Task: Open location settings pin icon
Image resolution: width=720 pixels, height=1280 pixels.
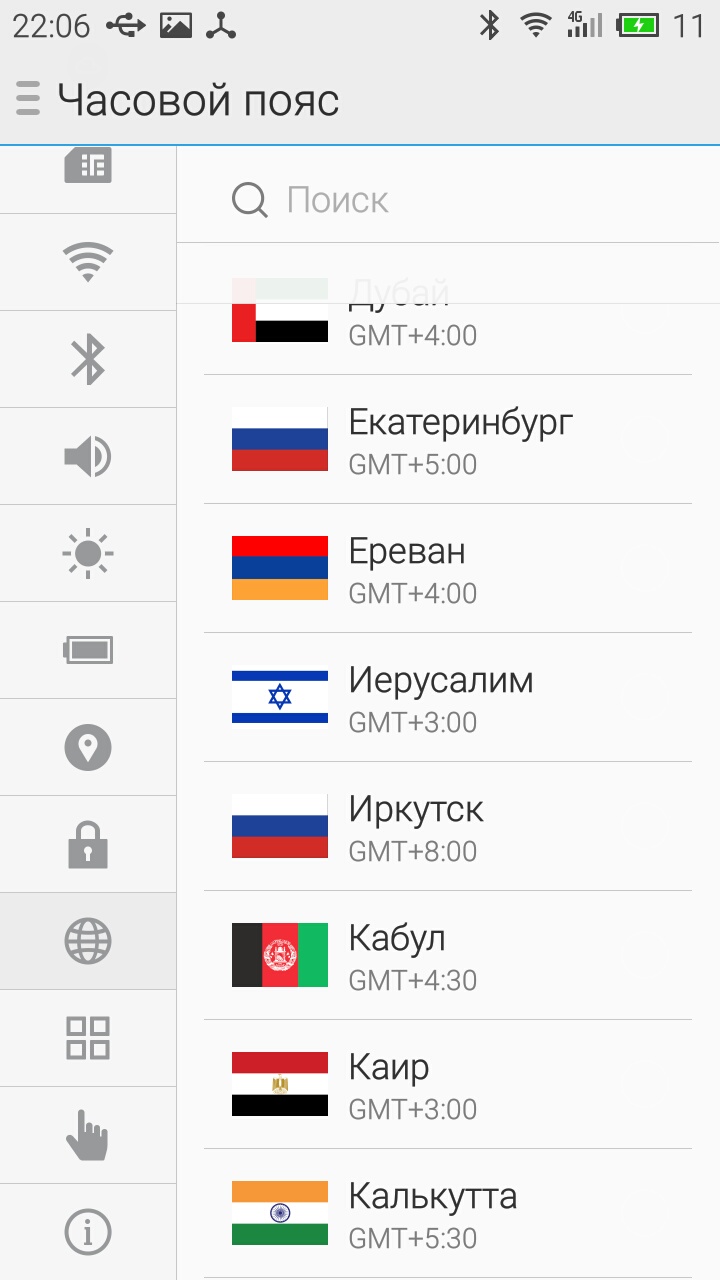Action: pos(88,747)
